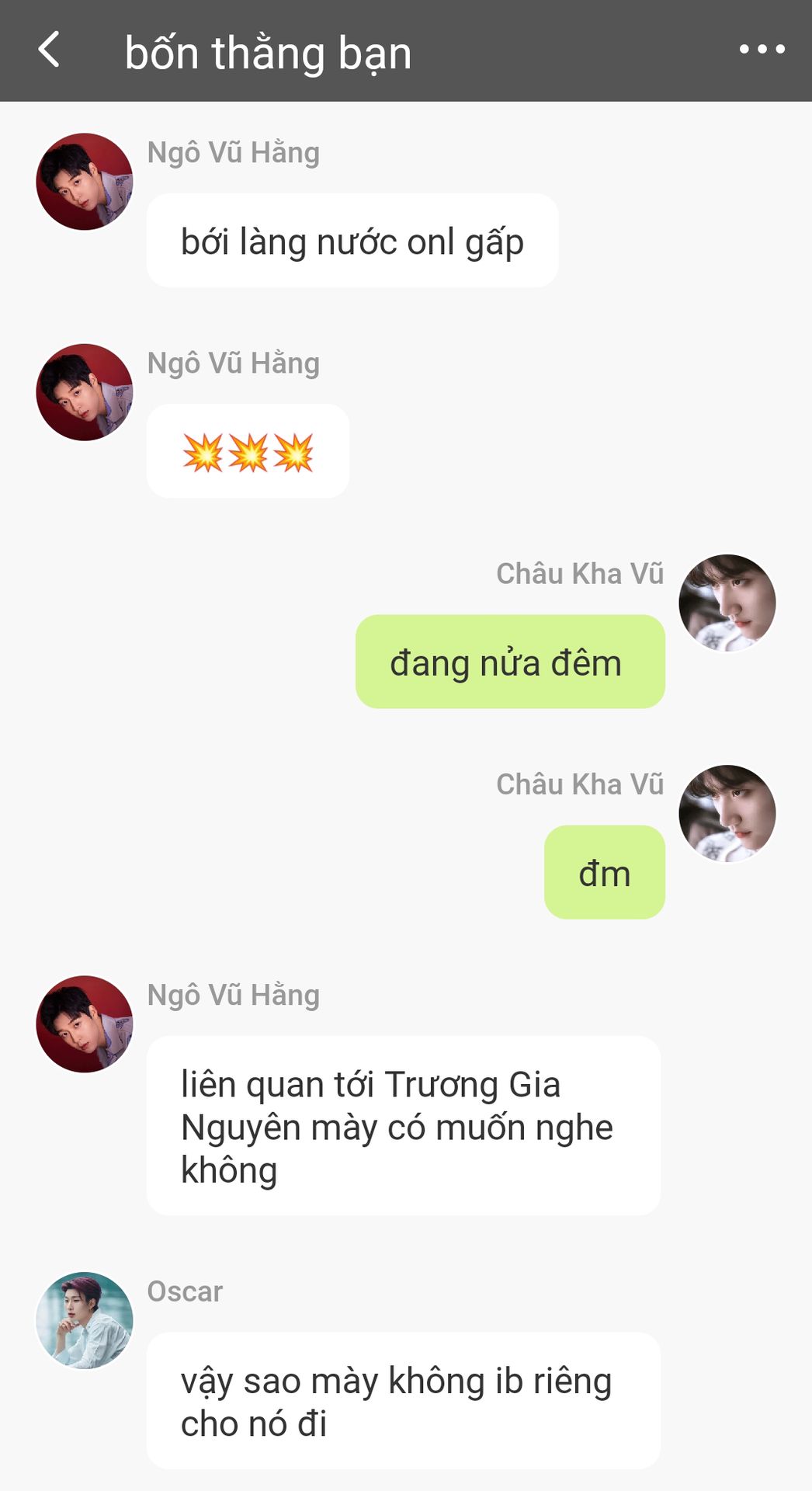Open the three-dot overflow menu
Image resolution: width=812 pixels, height=1491 pixels.
click(762, 50)
